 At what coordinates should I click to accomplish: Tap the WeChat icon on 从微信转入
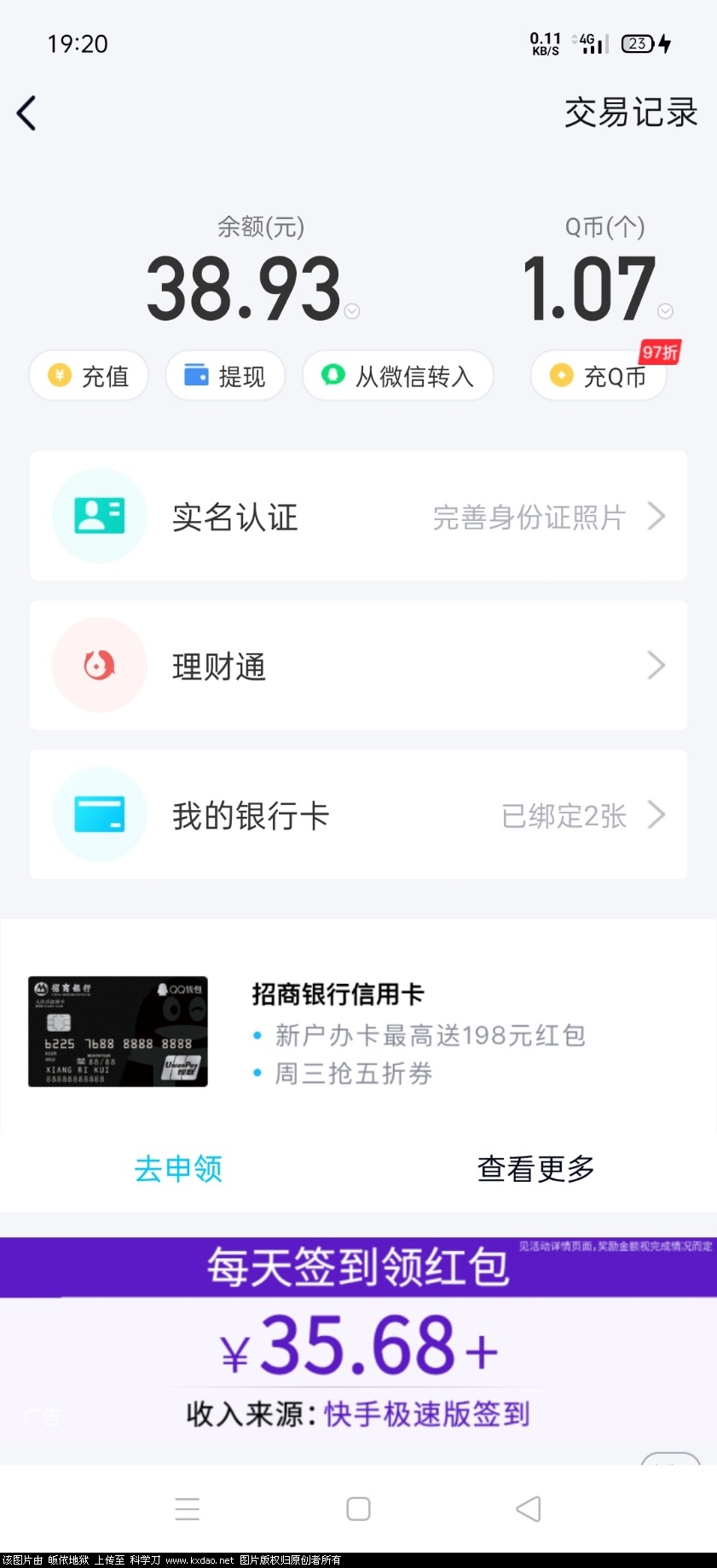coord(334,375)
